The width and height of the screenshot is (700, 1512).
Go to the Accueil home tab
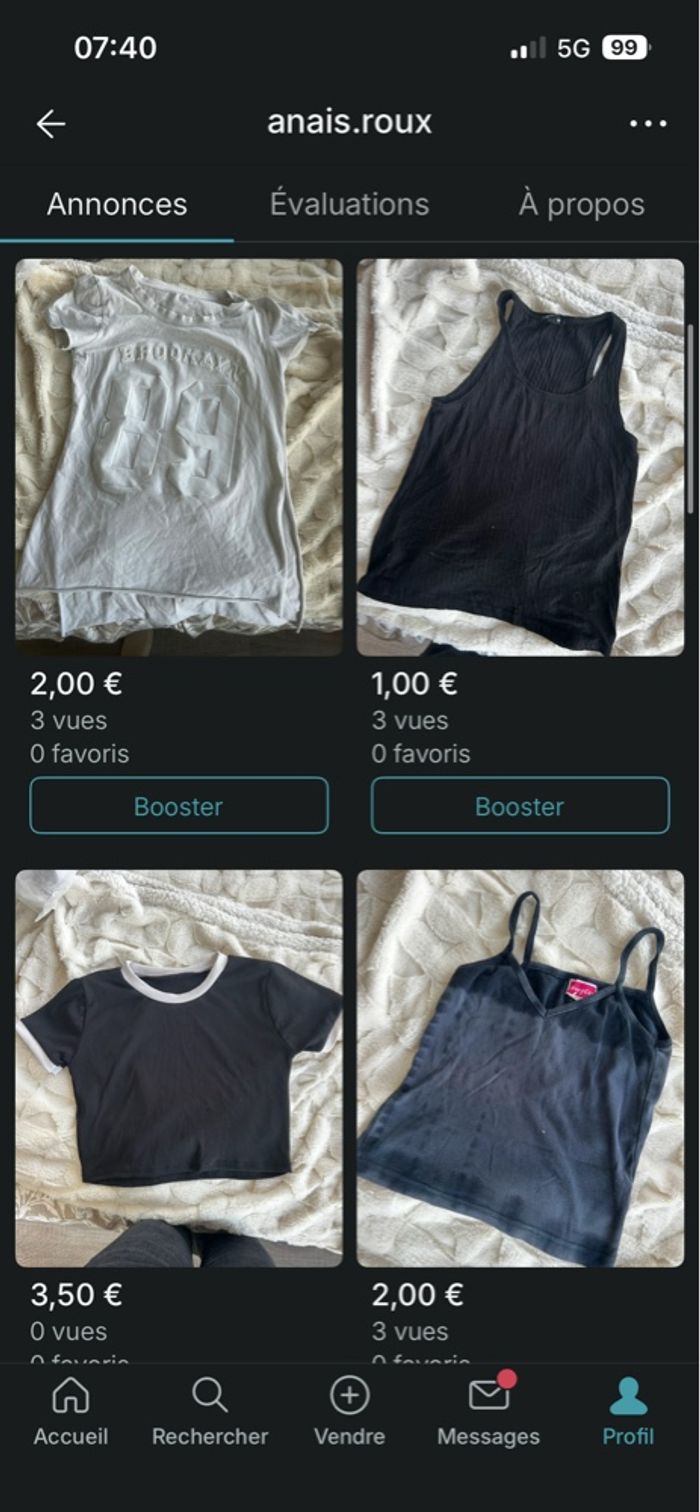point(71,1410)
